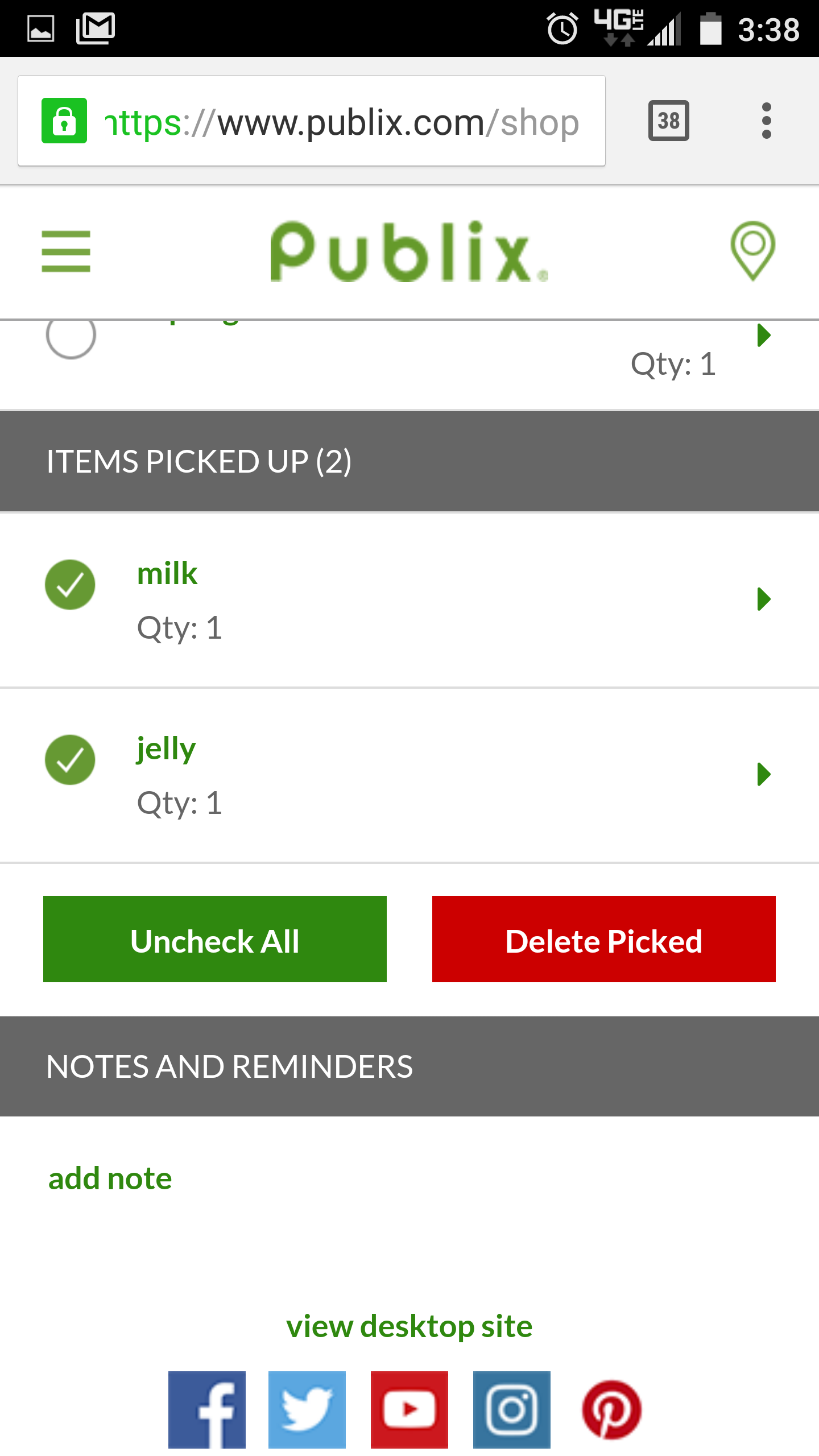Uncheck the jelly item
Image resolution: width=819 pixels, height=1456 pixels.
tap(70, 760)
